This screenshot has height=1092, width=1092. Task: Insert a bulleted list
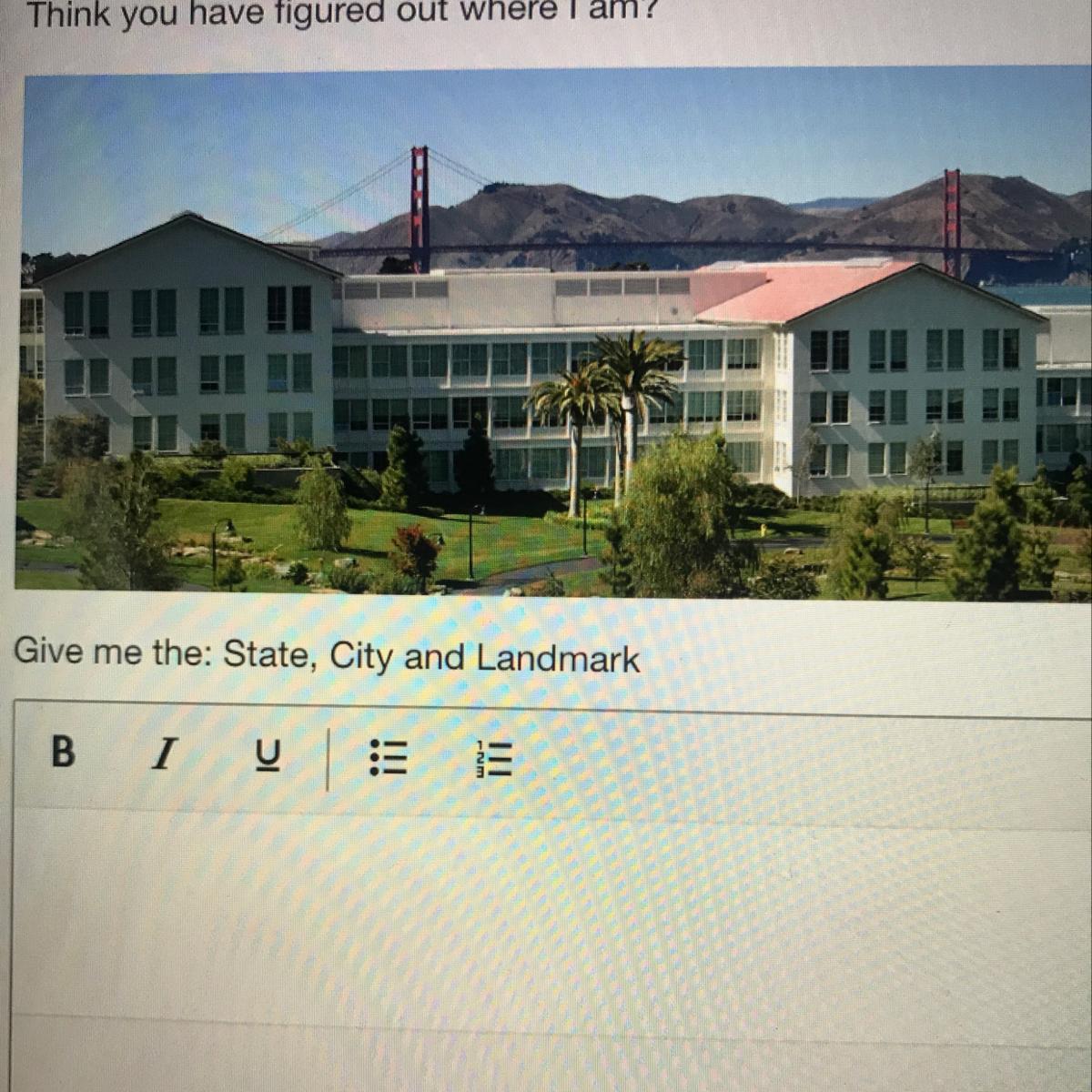pyautogui.click(x=389, y=757)
